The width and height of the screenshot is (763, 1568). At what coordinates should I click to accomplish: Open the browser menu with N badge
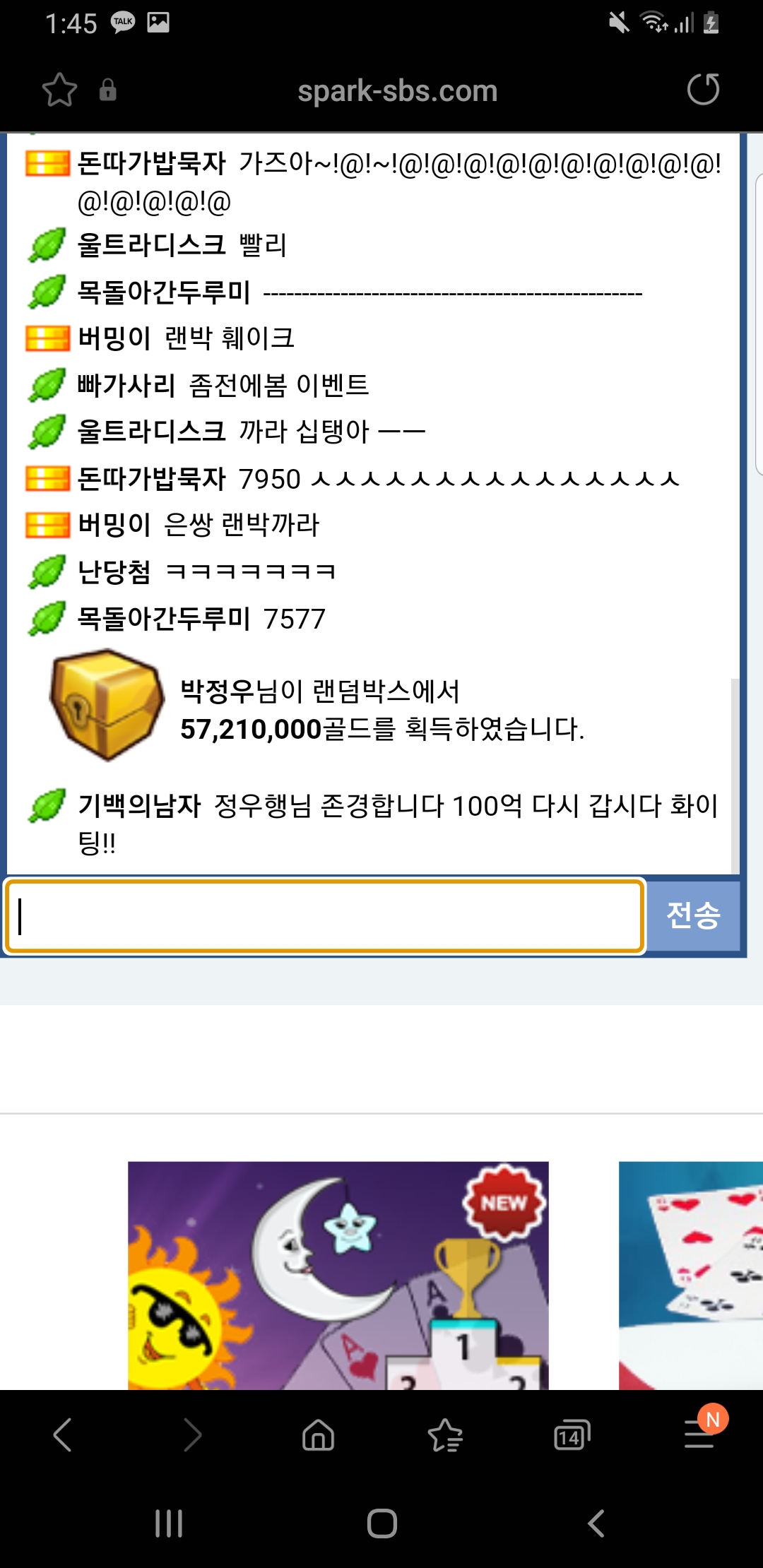click(x=699, y=1435)
